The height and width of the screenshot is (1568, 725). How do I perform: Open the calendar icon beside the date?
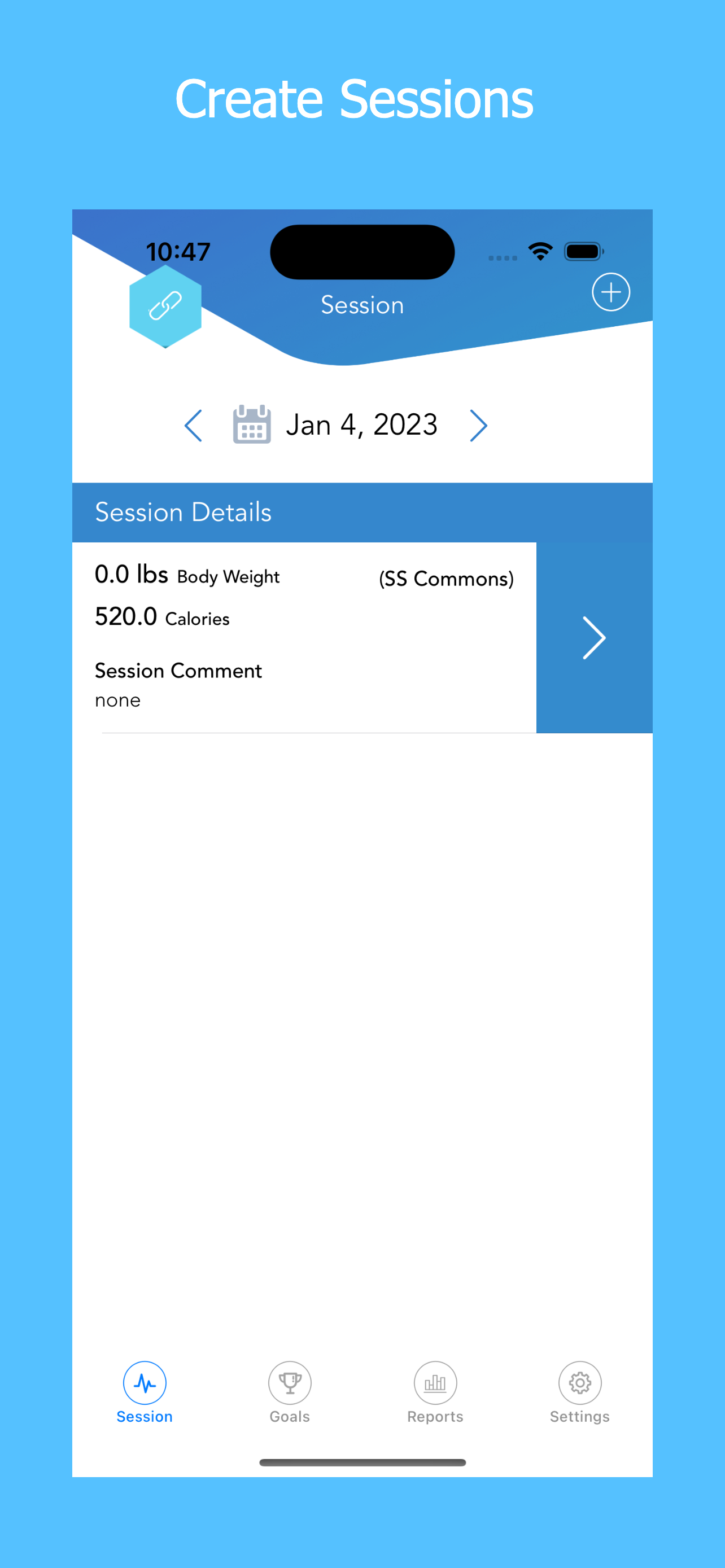(x=251, y=425)
